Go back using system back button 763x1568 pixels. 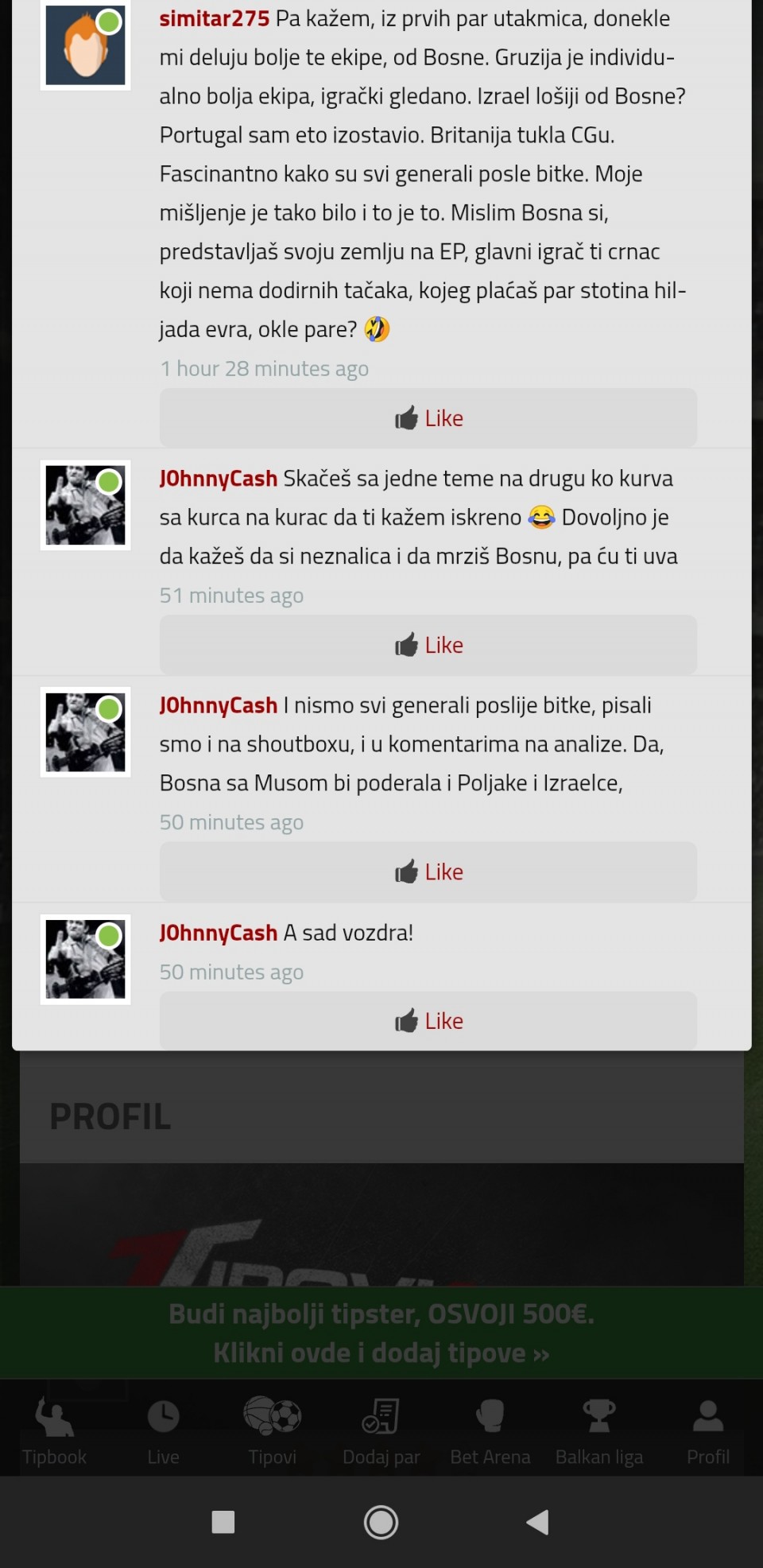tap(538, 1522)
